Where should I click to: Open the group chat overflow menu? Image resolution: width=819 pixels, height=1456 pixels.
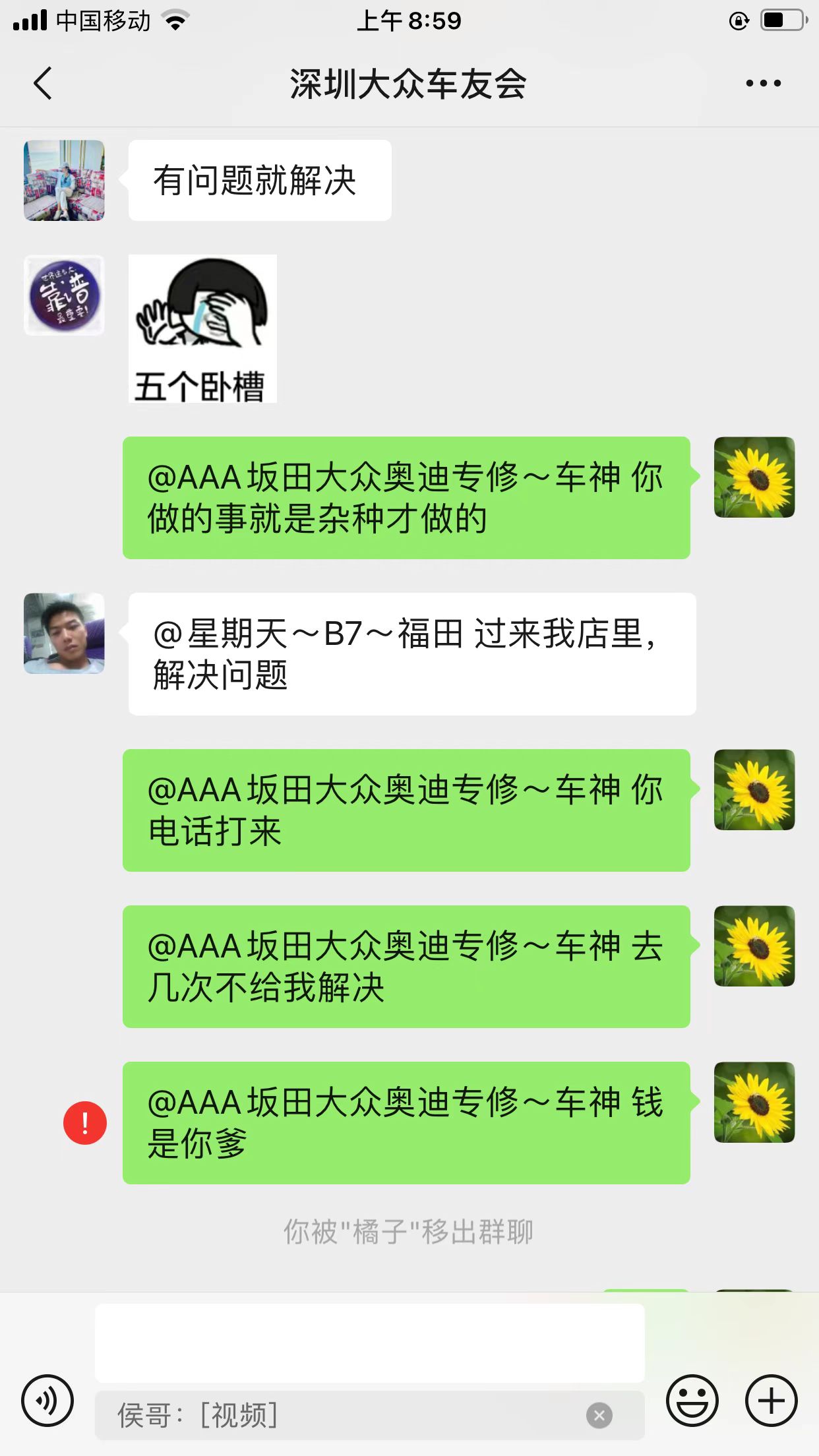pyautogui.click(x=763, y=84)
